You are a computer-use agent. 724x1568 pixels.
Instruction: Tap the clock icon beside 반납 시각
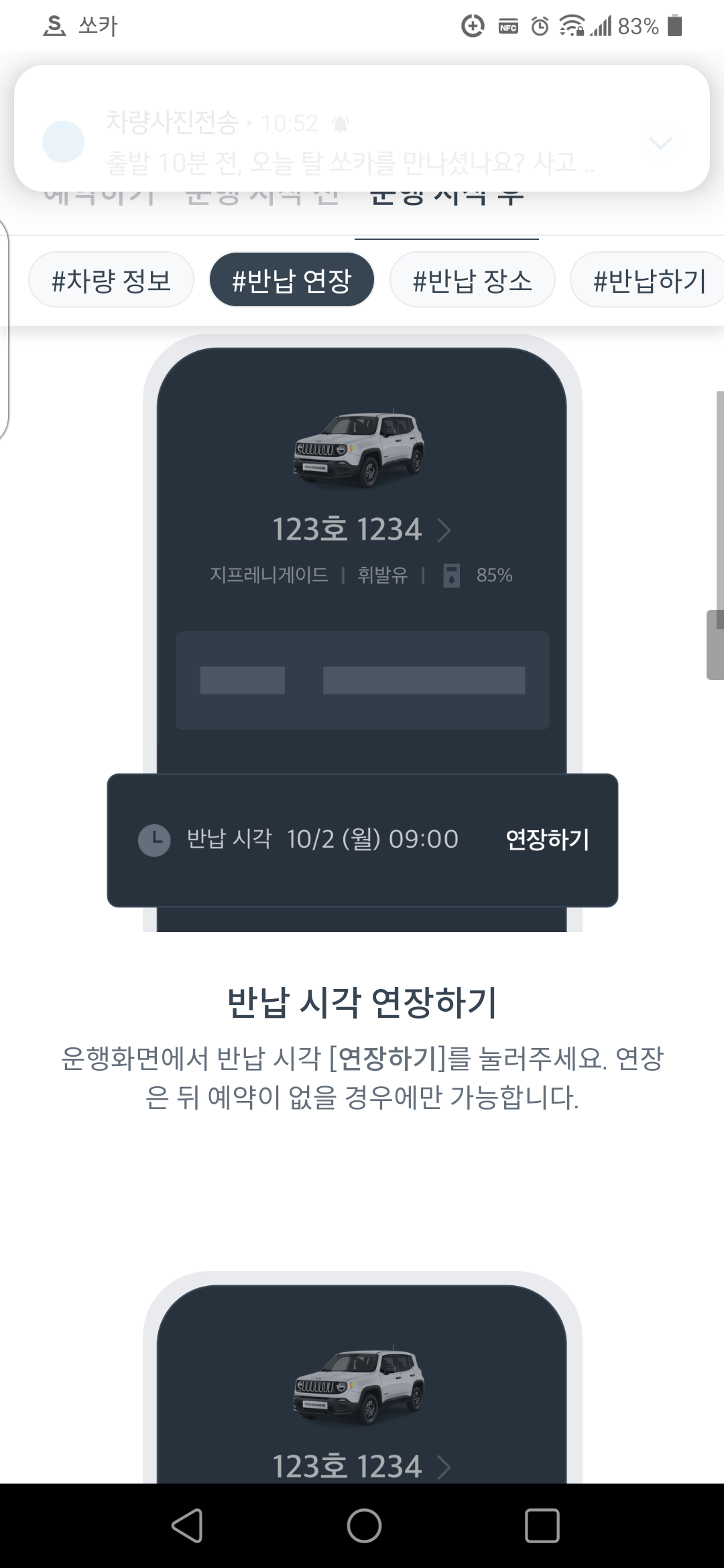click(x=154, y=840)
